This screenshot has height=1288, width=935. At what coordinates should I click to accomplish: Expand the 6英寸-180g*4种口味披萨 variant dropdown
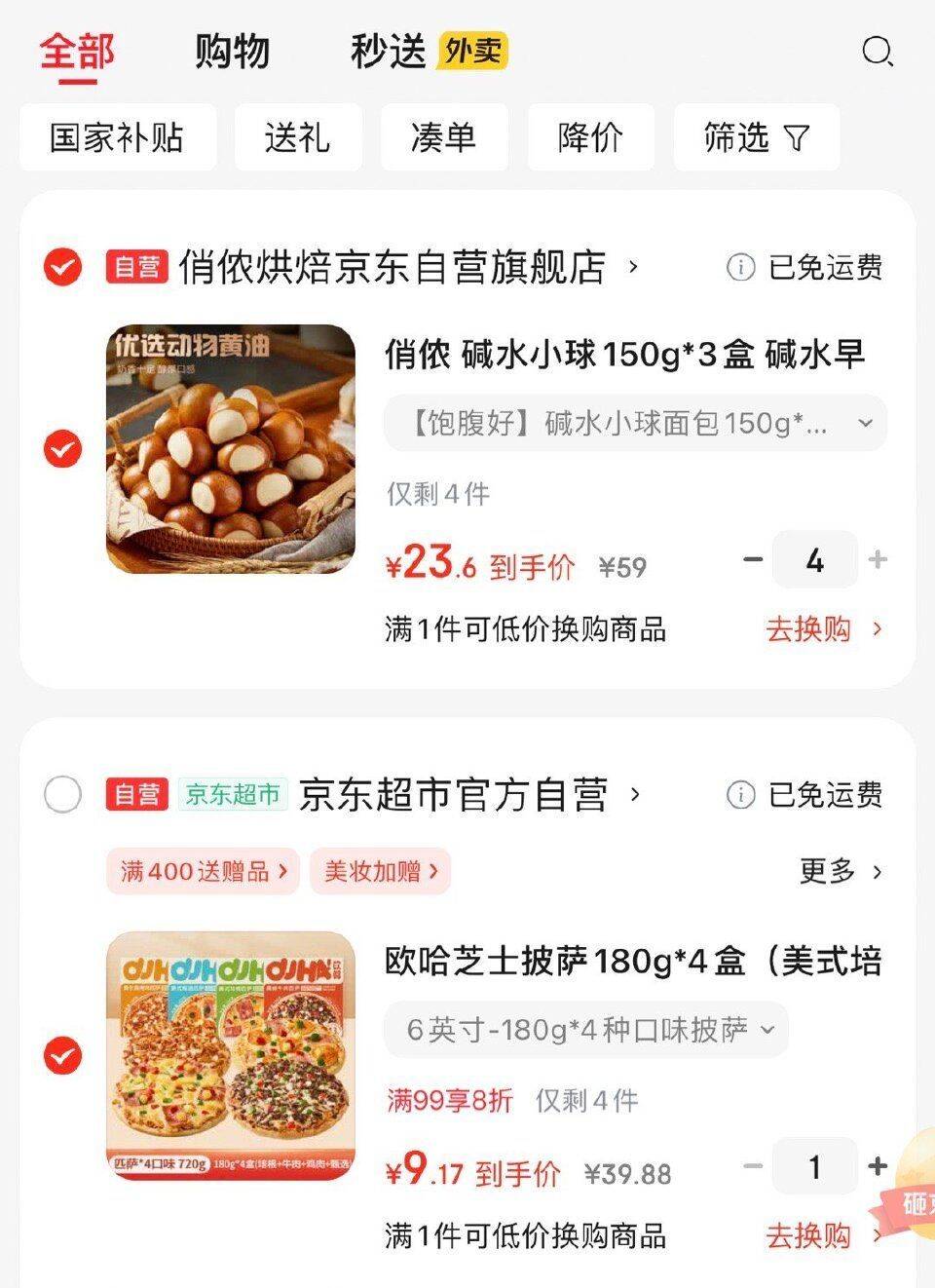pyautogui.click(x=586, y=1029)
